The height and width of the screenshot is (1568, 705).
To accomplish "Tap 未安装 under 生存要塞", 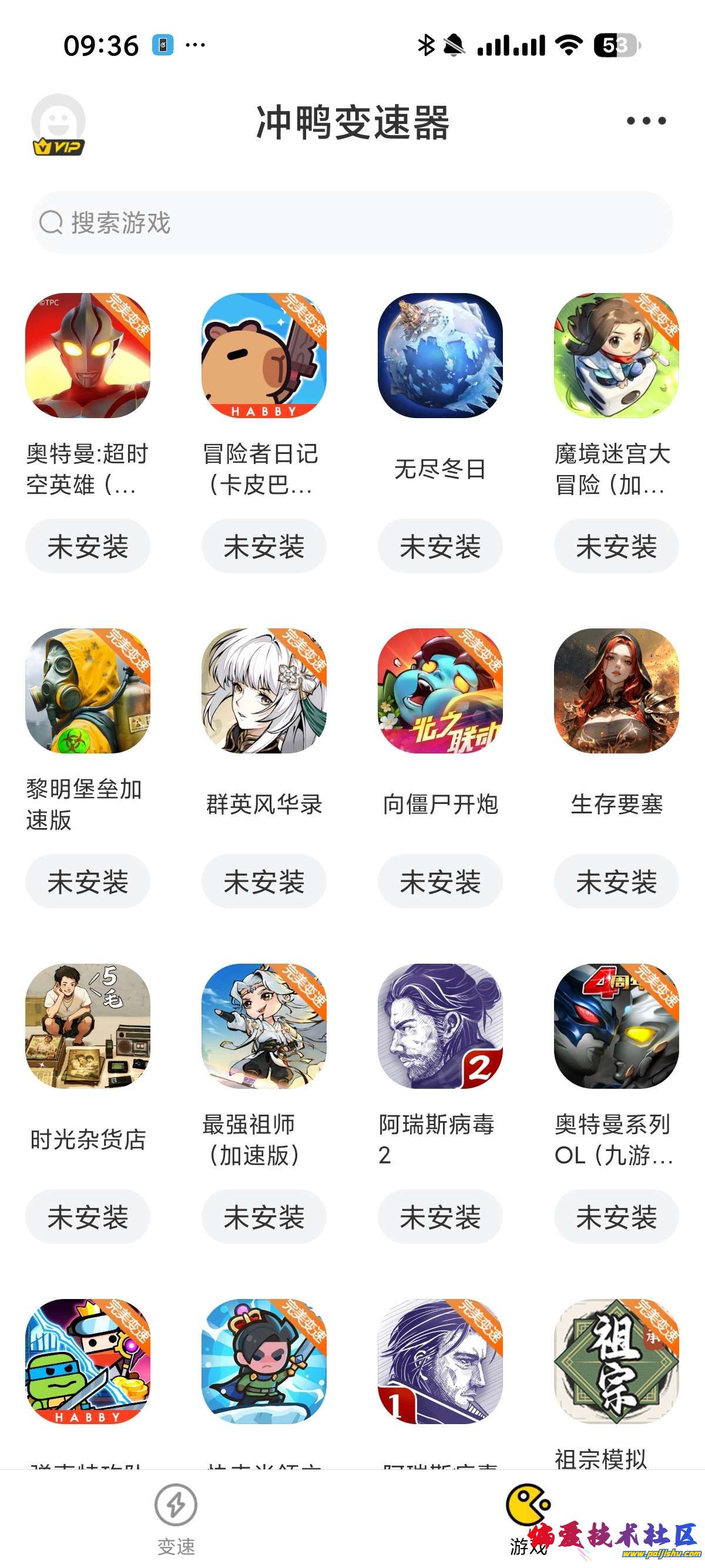I will coord(616,881).
